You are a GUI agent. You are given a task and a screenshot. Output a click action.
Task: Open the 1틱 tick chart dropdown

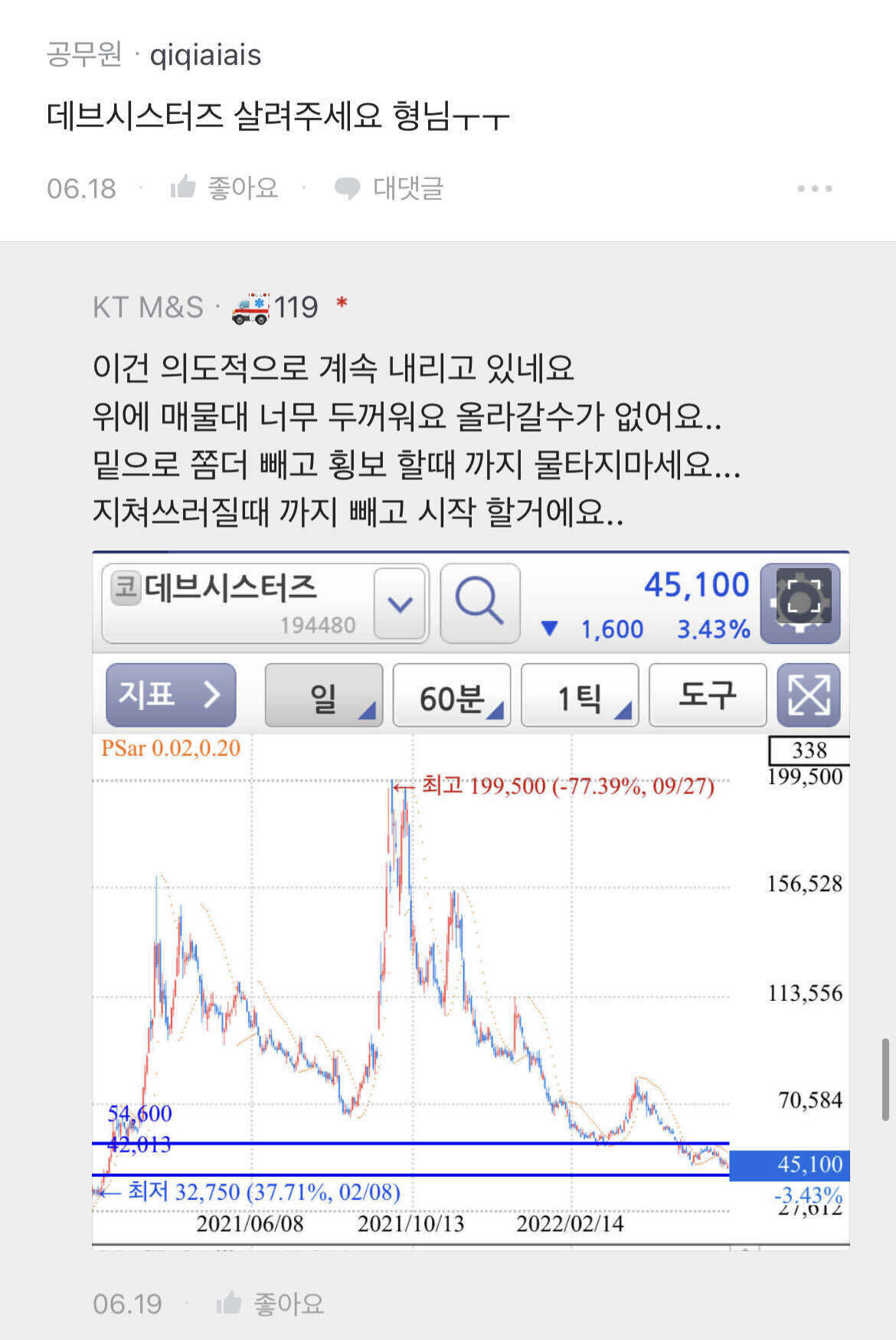pos(578,697)
